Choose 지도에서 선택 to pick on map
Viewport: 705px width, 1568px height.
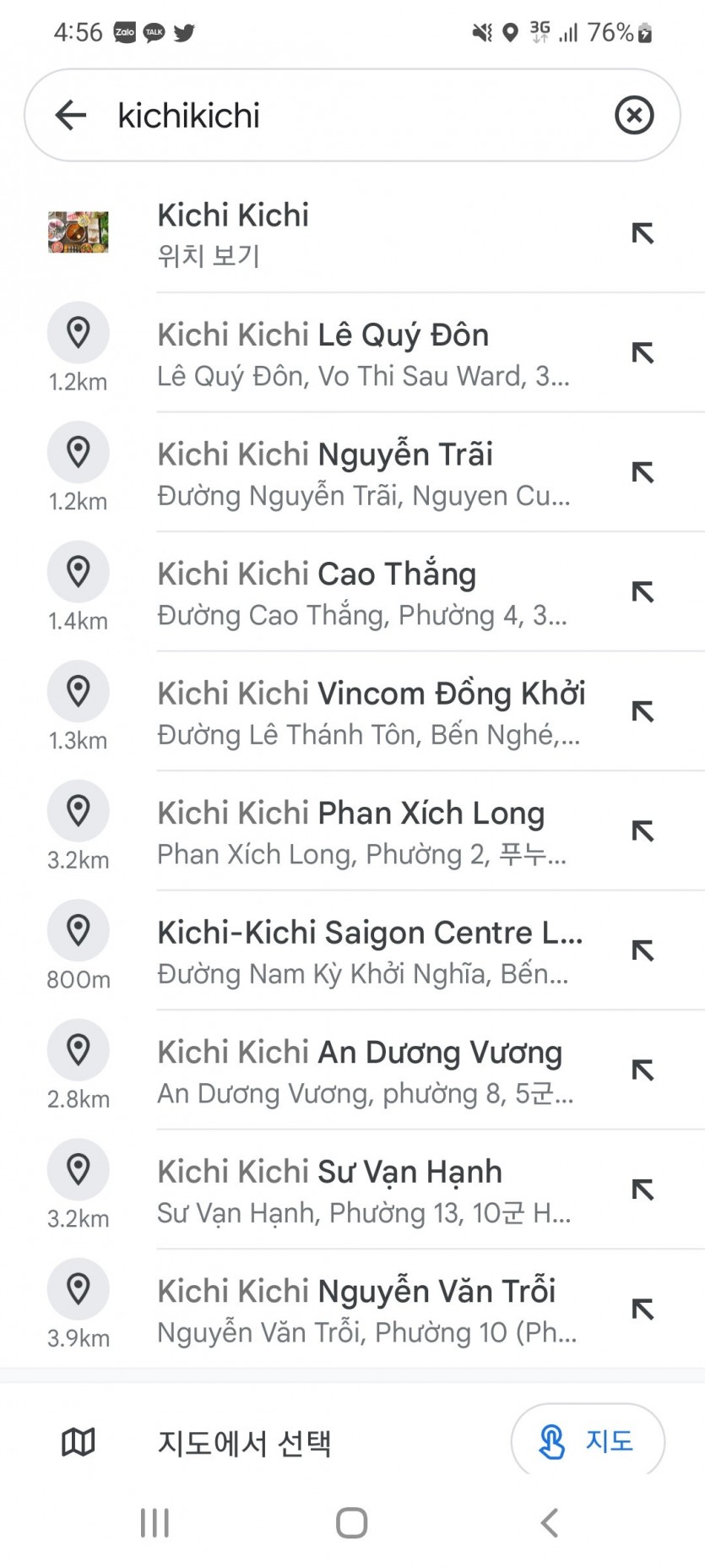tap(243, 1442)
